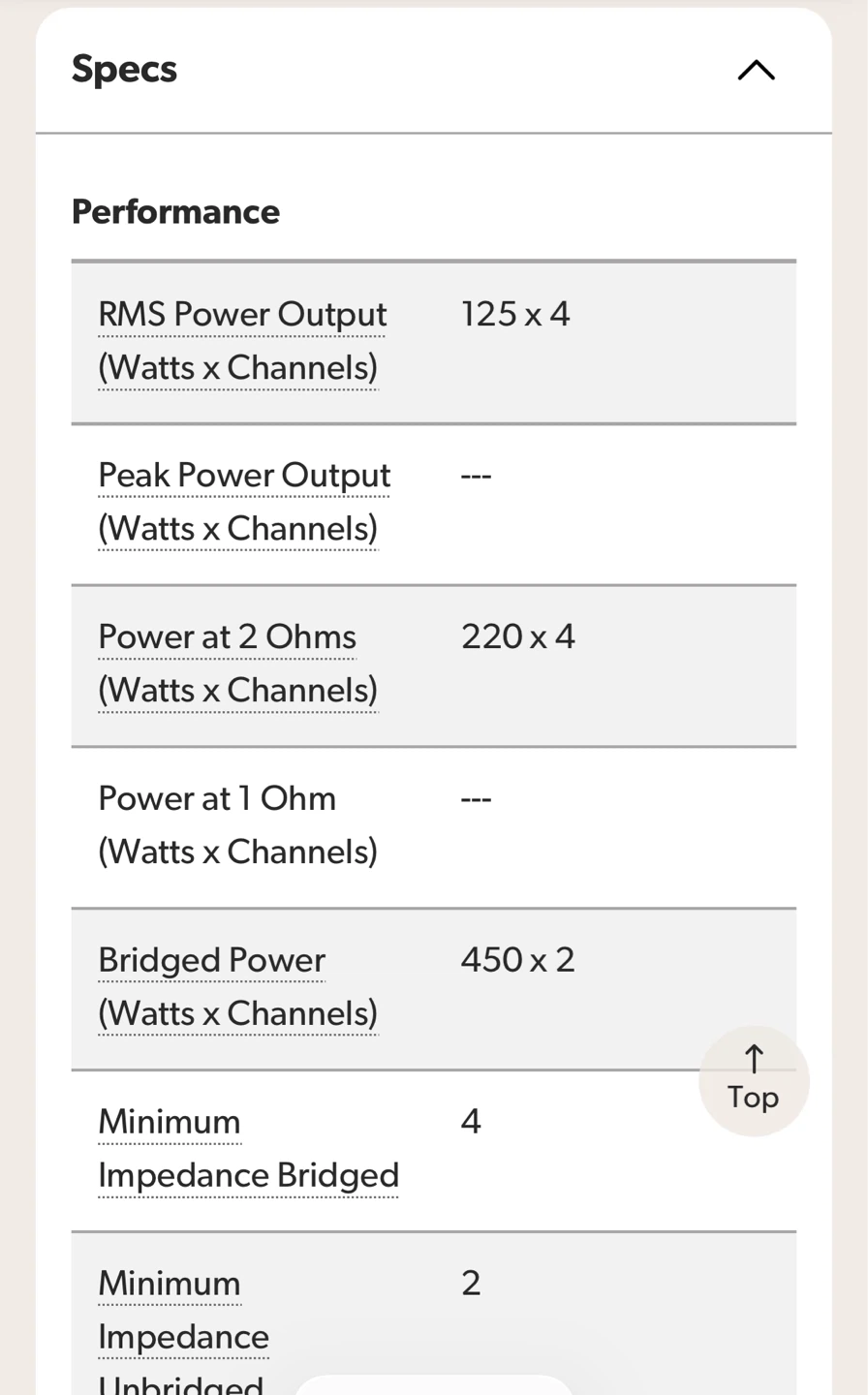Show the Minimum Impedance Bridged definition

point(248,1149)
